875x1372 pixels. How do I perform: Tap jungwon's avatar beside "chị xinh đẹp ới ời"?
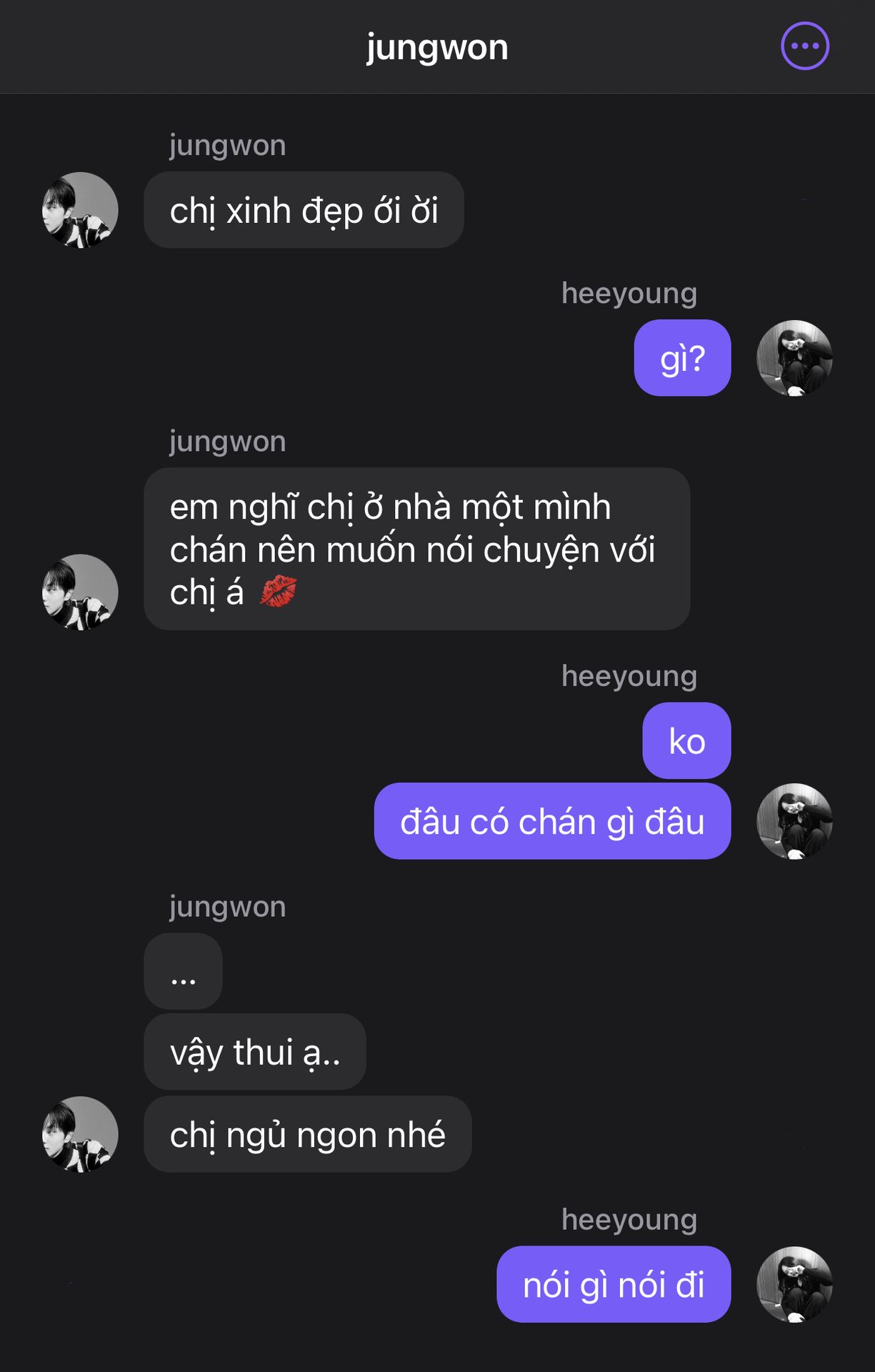point(80,210)
